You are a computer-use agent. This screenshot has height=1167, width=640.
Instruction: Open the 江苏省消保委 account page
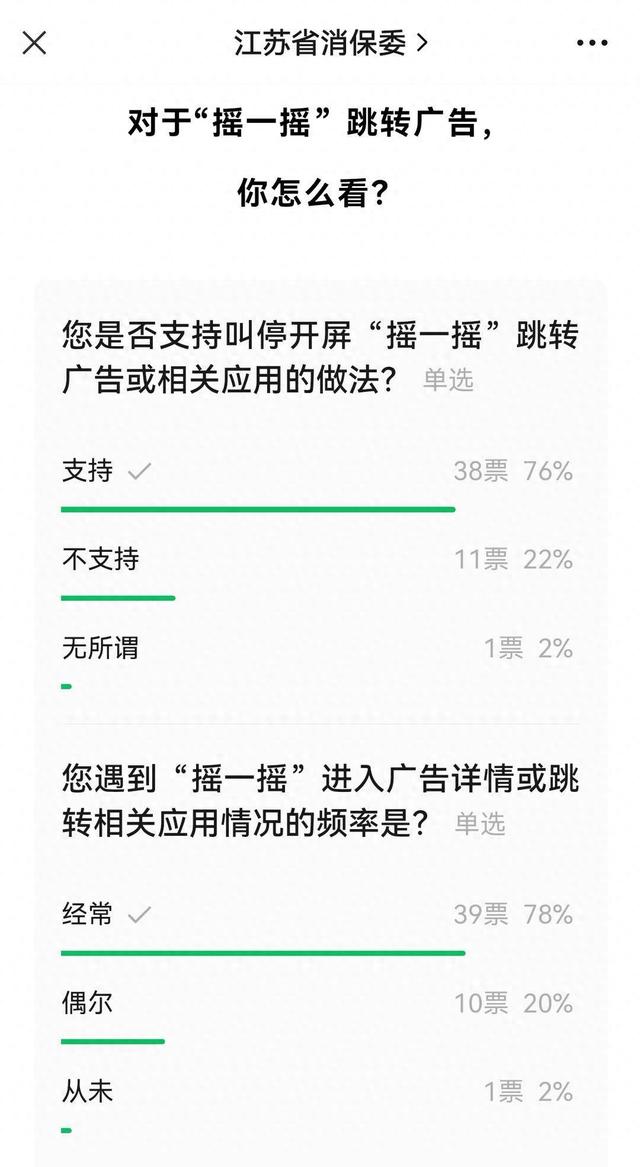(x=330, y=43)
